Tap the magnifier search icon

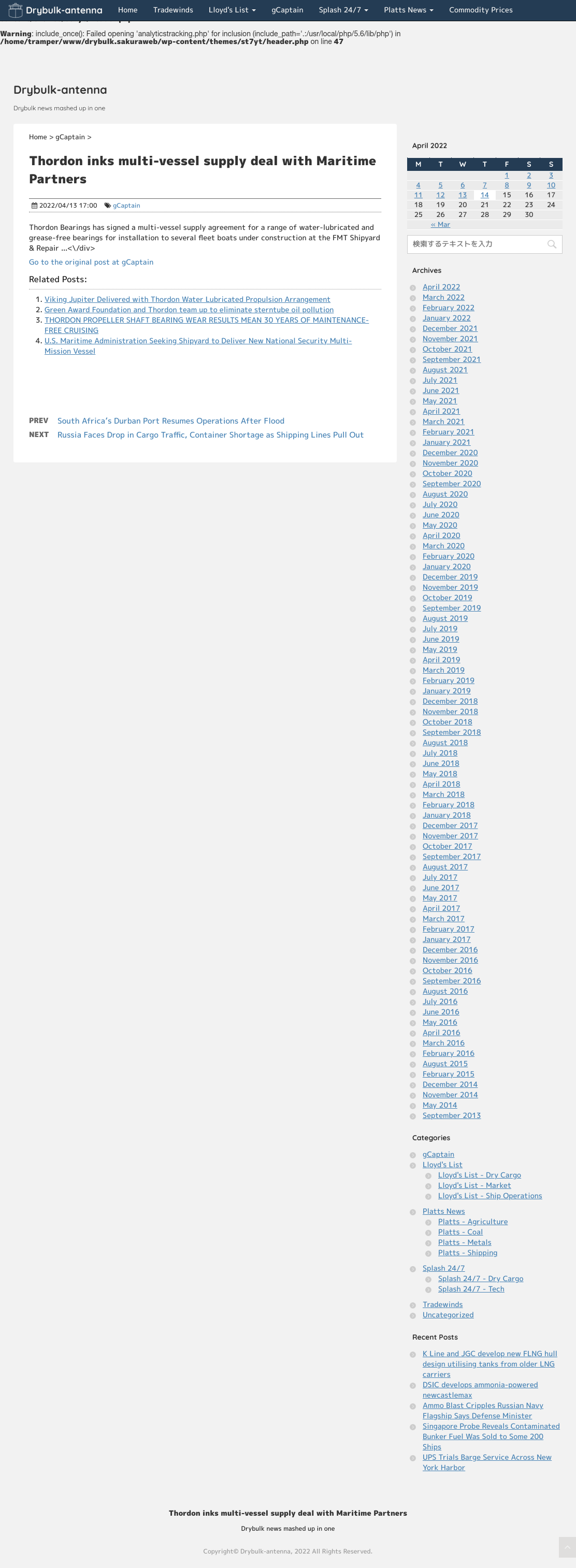(552, 244)
